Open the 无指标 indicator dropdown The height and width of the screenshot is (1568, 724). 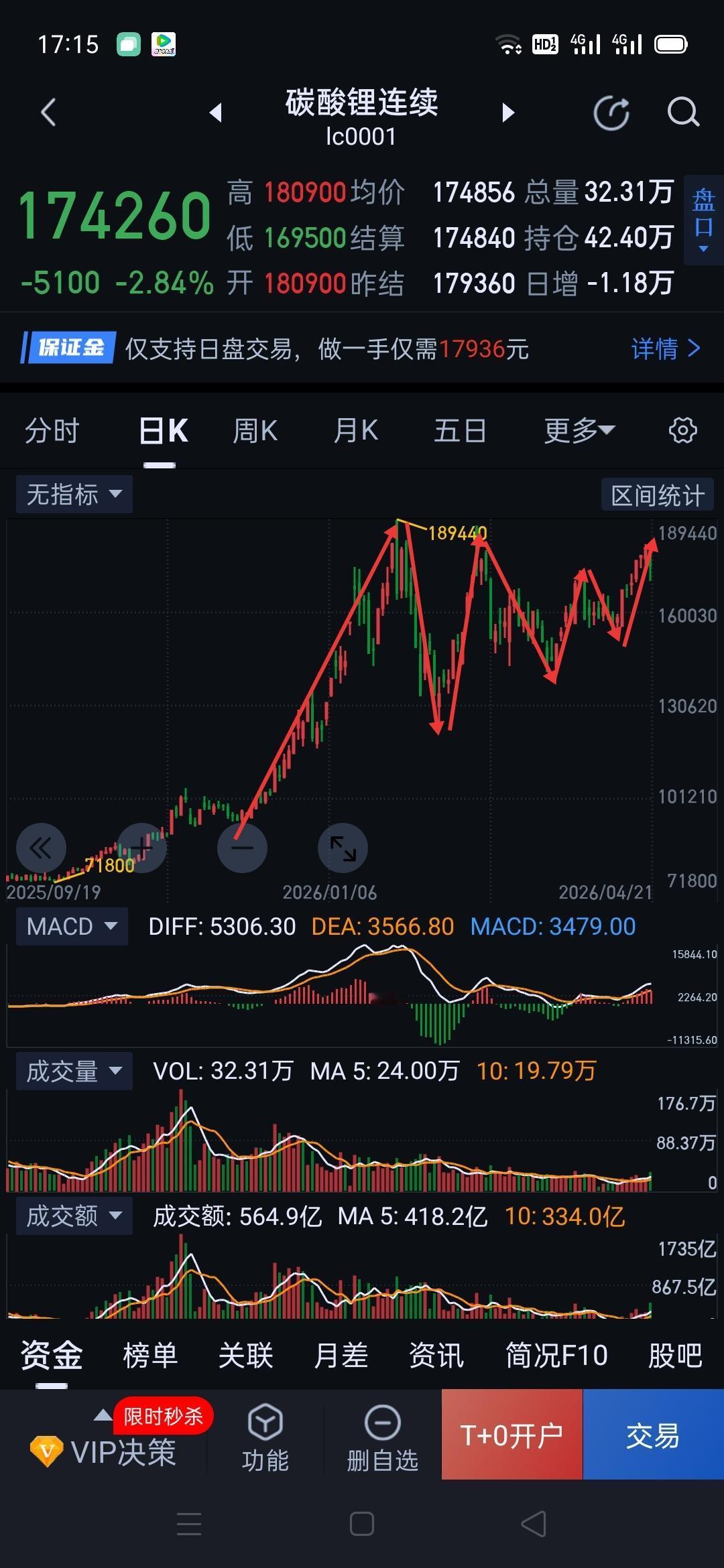click(x=74, y=494)
